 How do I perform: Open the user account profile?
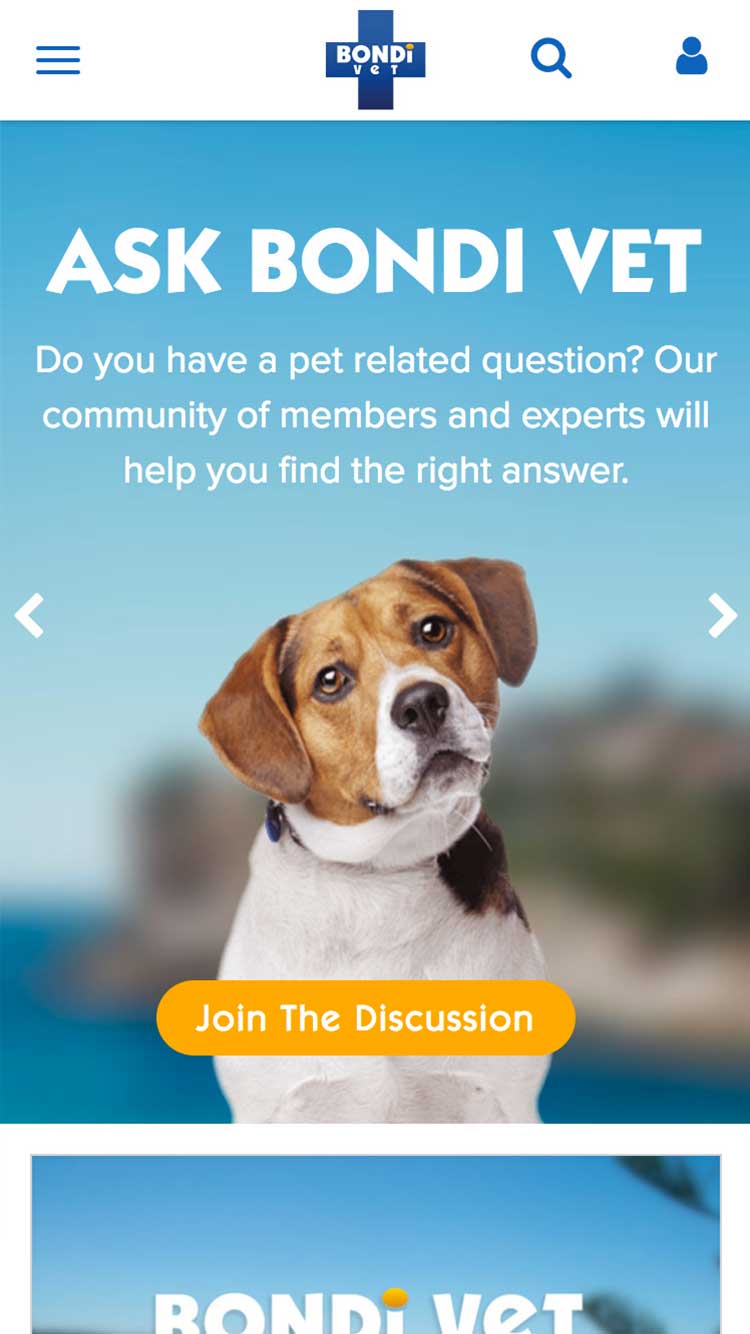coord(691,57)
